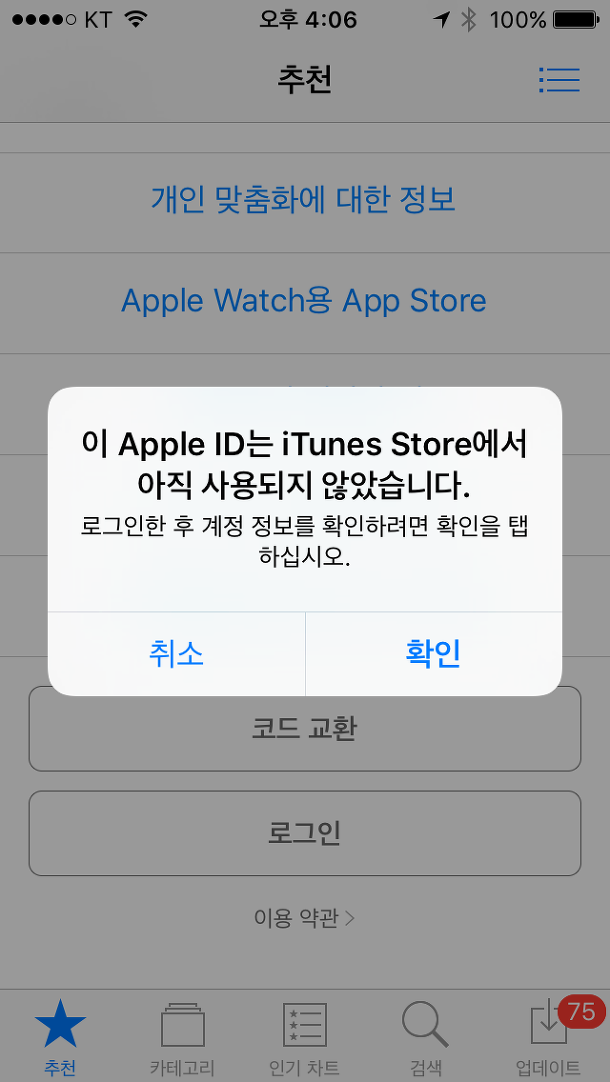Tap the 코드 교환 button
The height and width of the screenshot is (1082, 610).
(304, 729)
